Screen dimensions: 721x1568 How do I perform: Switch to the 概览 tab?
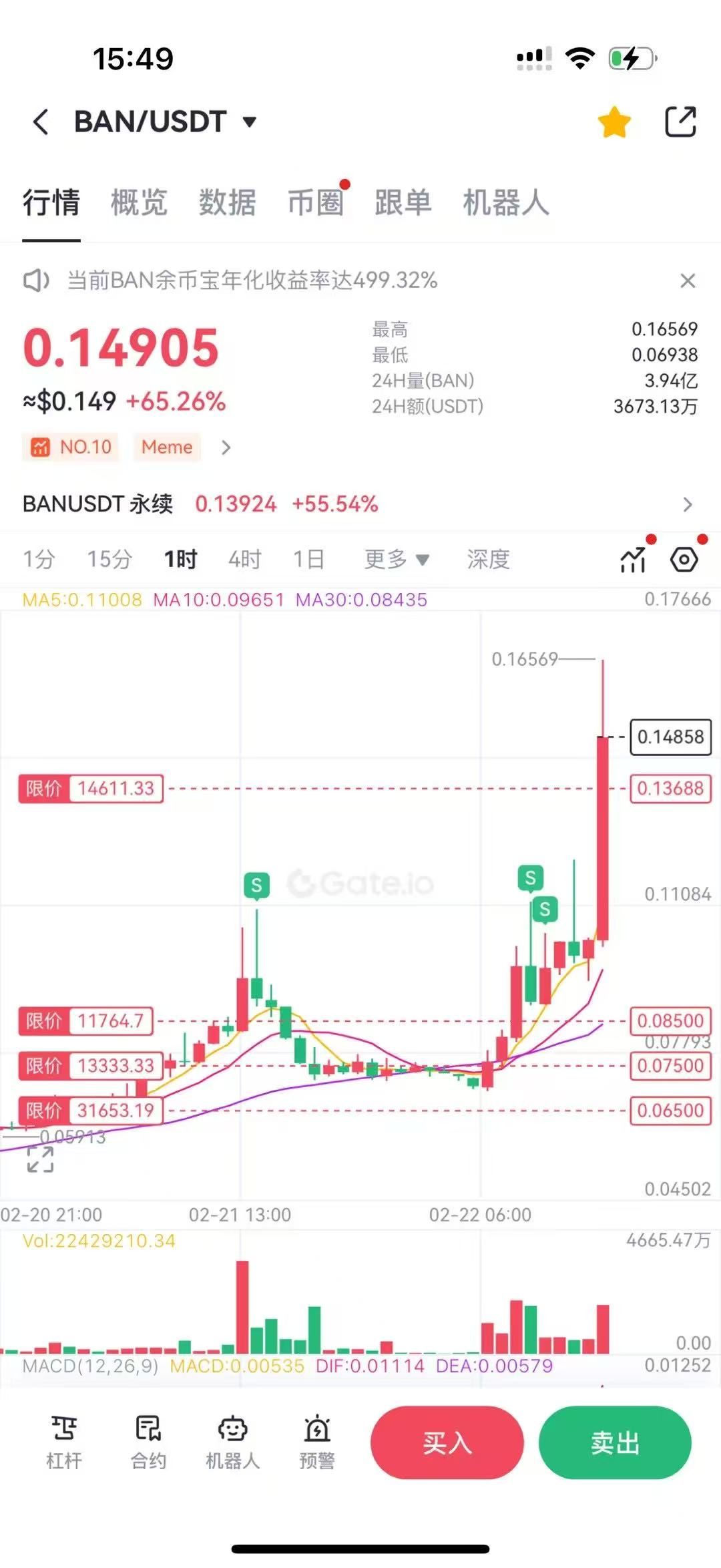click(x=139, y=202)
